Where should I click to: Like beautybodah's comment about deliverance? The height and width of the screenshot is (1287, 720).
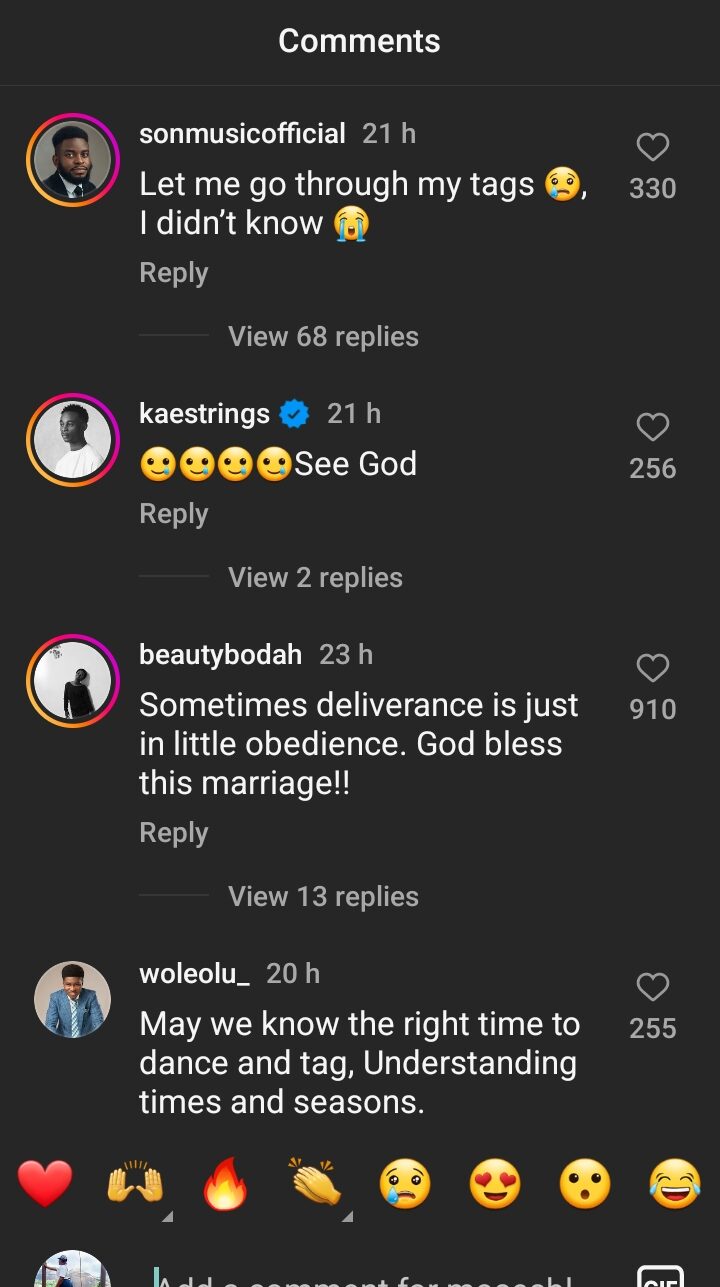click(652, 668)
